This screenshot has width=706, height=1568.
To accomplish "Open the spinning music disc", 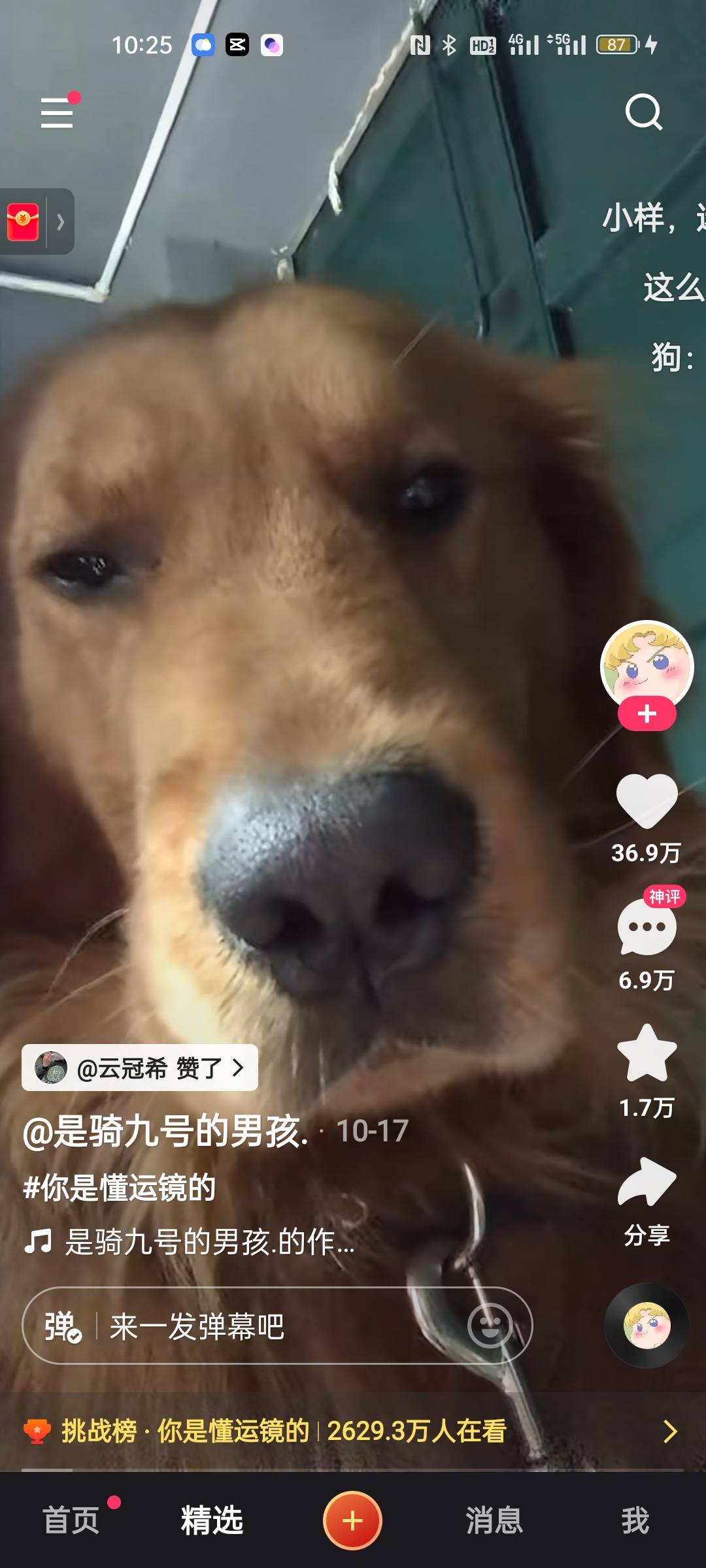I will [647, 1325].
